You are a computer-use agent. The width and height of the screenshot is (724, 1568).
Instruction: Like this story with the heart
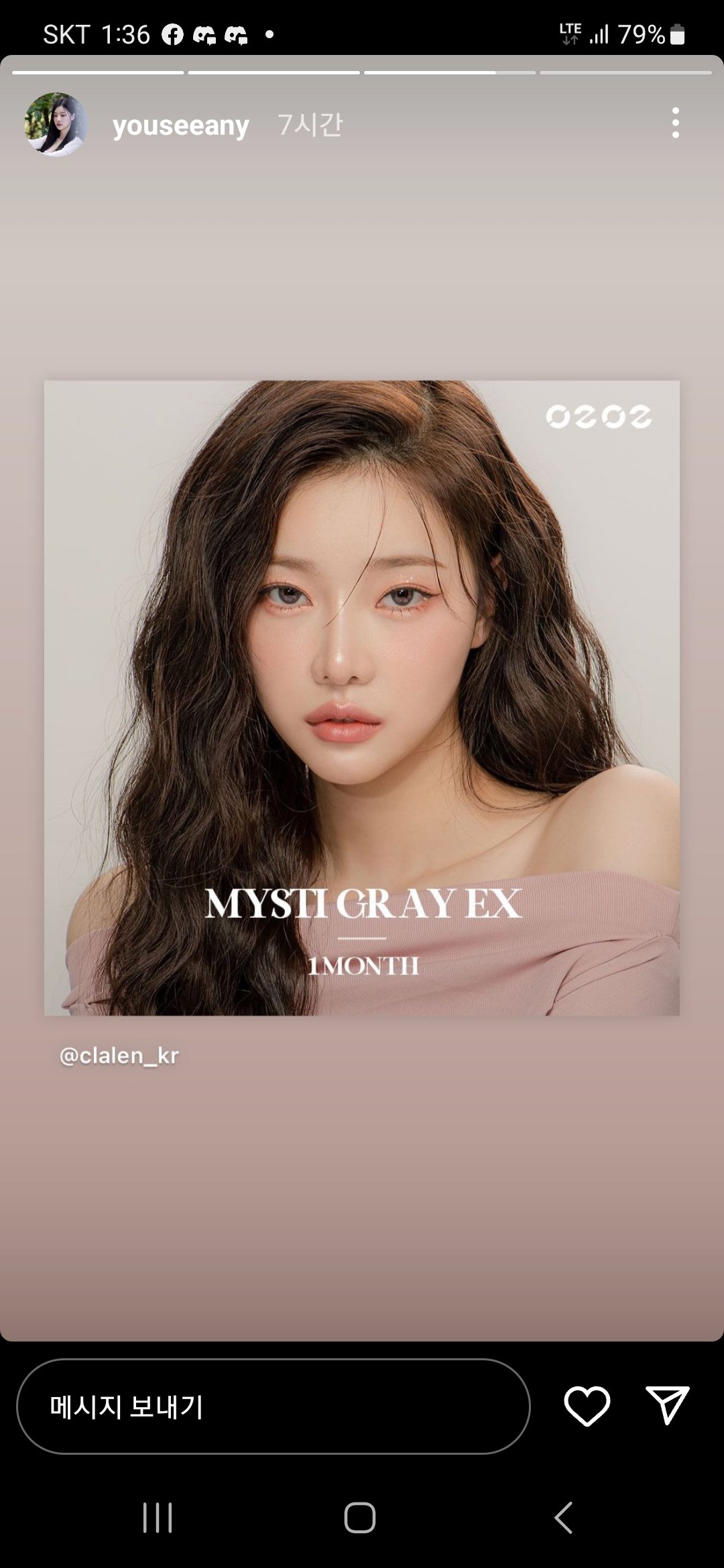pos(587,1406)
